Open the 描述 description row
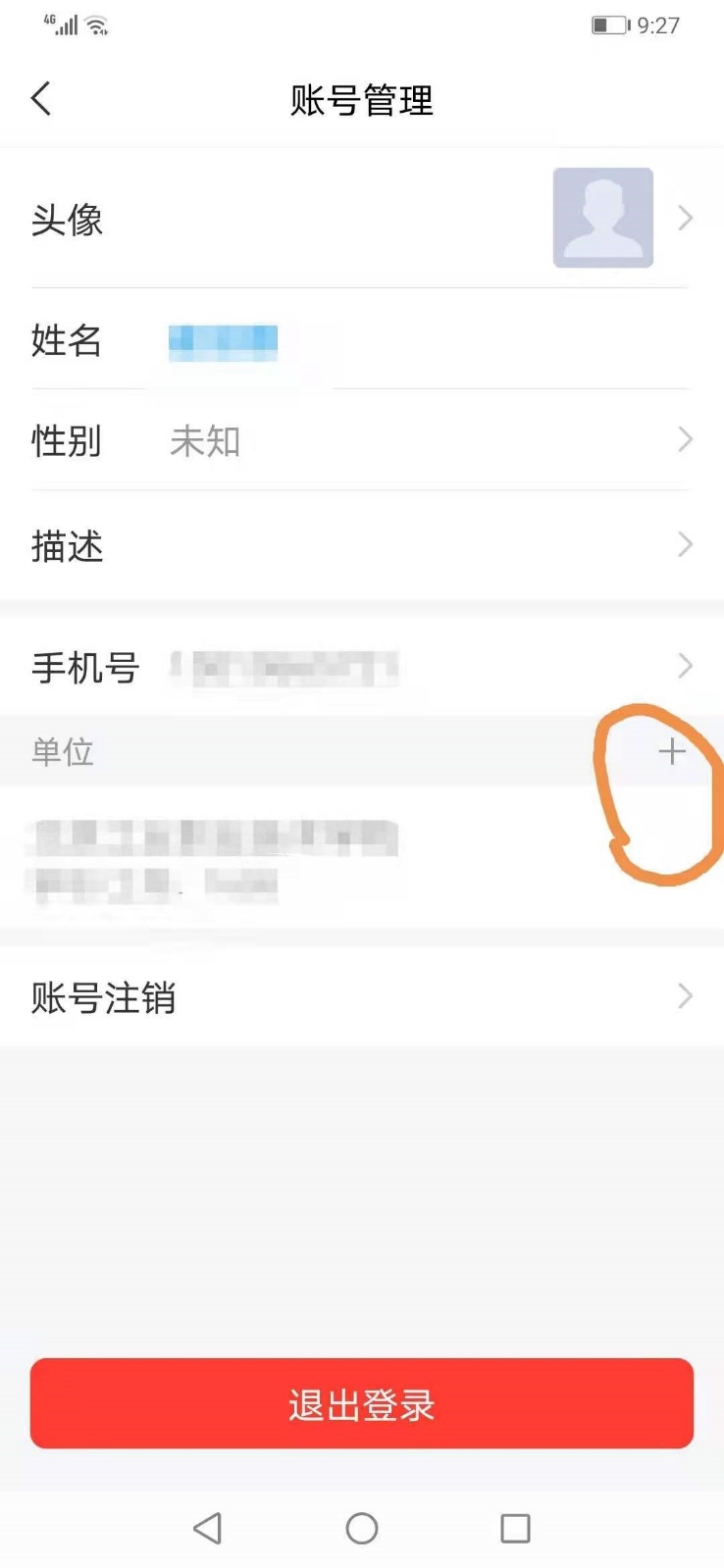This screenshot has height=1568, width=724. pos(361,545)
